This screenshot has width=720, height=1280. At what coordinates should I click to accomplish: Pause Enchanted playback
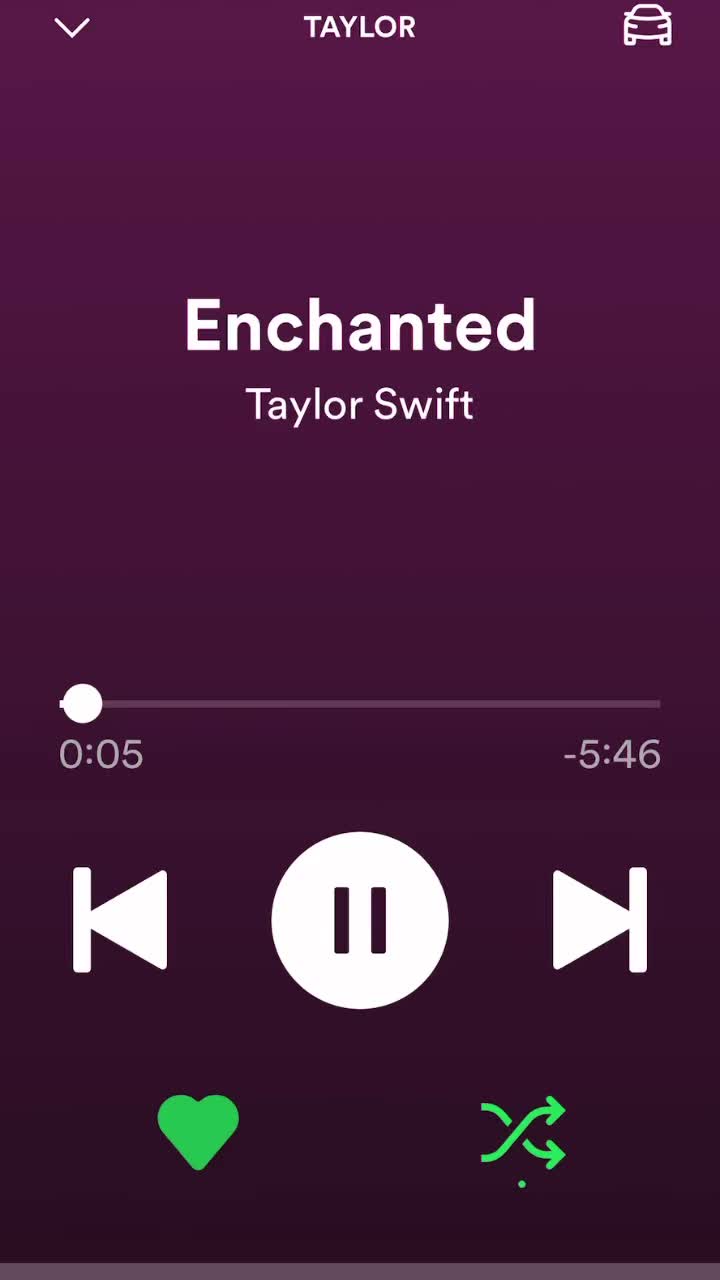360,920
